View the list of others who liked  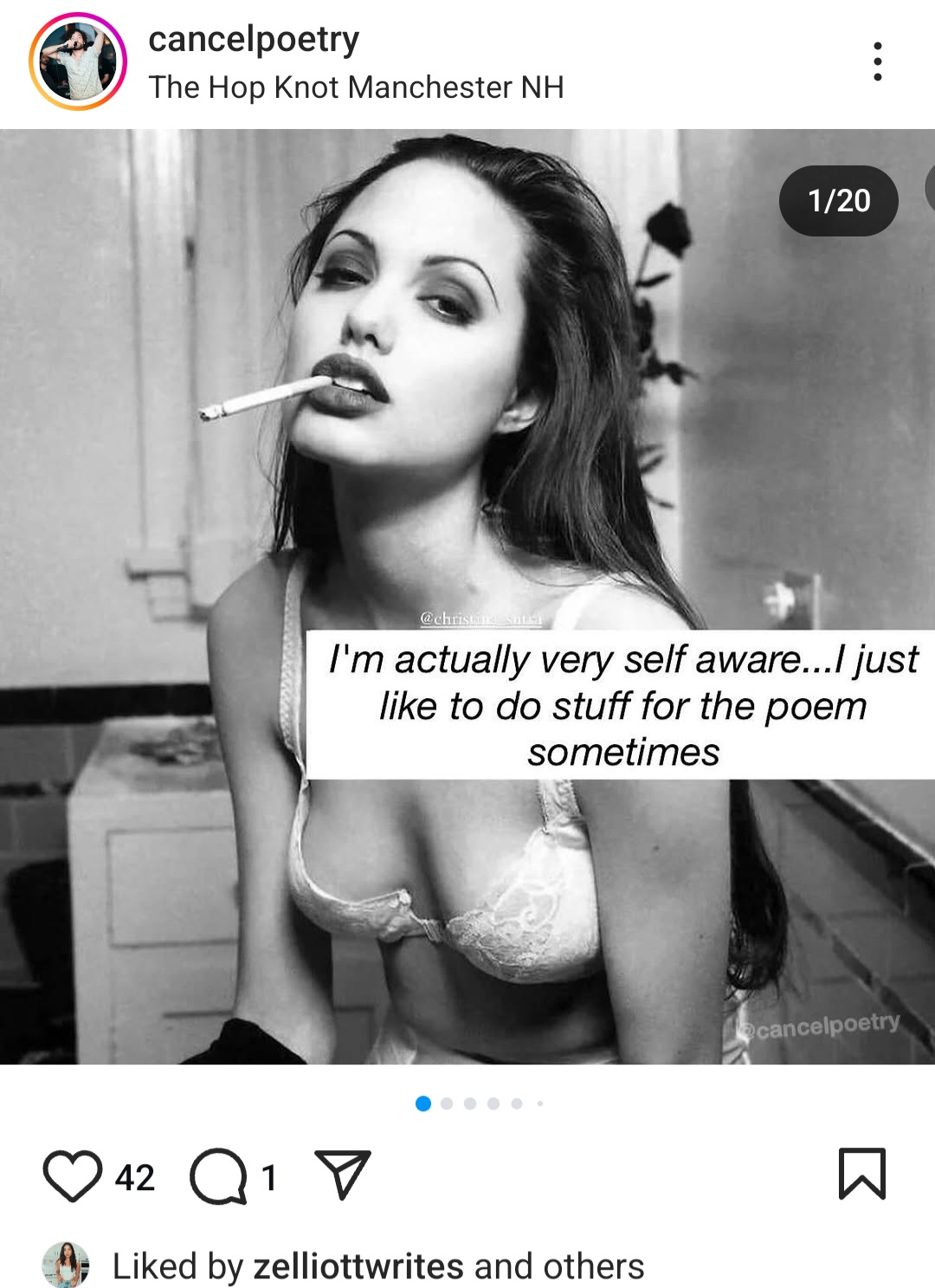(593, 1266)
